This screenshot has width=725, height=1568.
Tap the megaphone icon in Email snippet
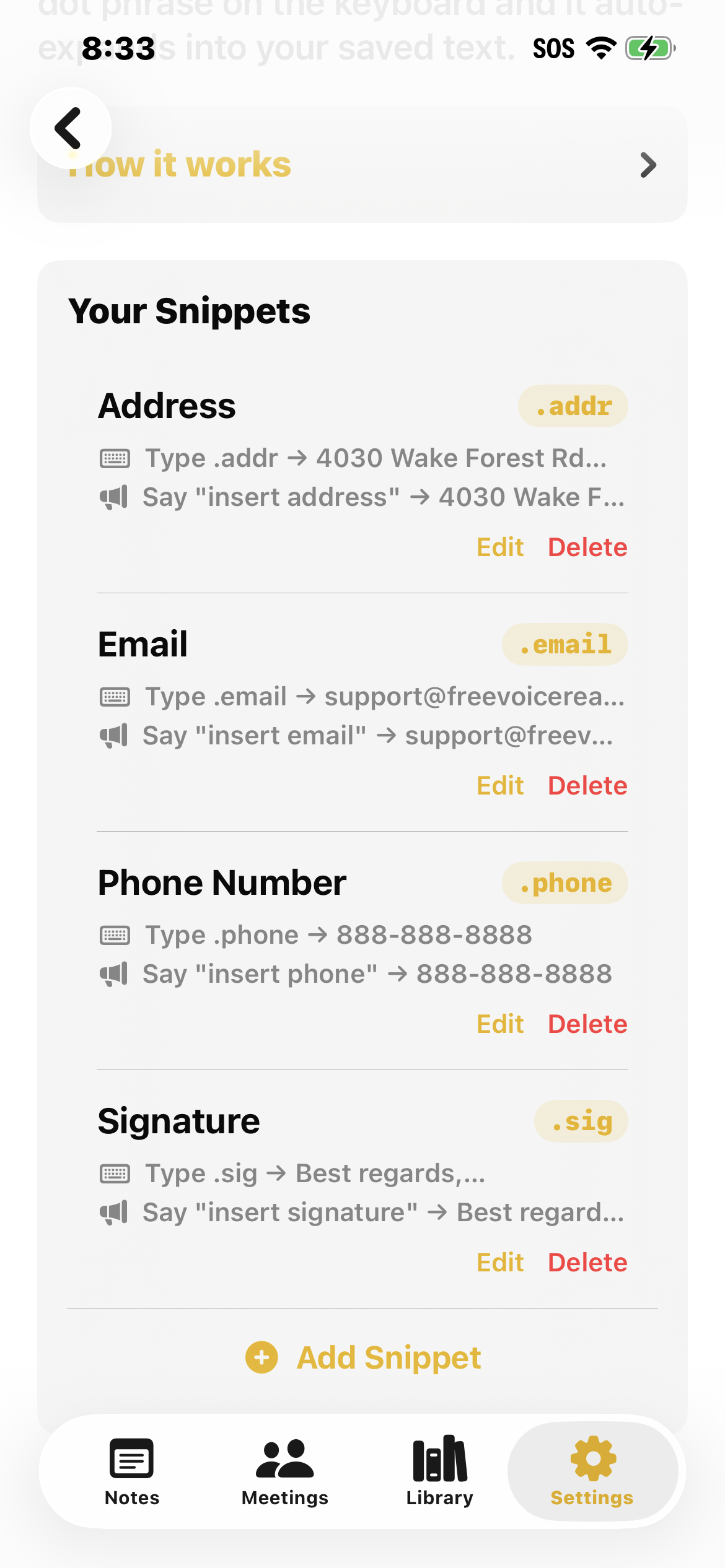pos(113,735)
